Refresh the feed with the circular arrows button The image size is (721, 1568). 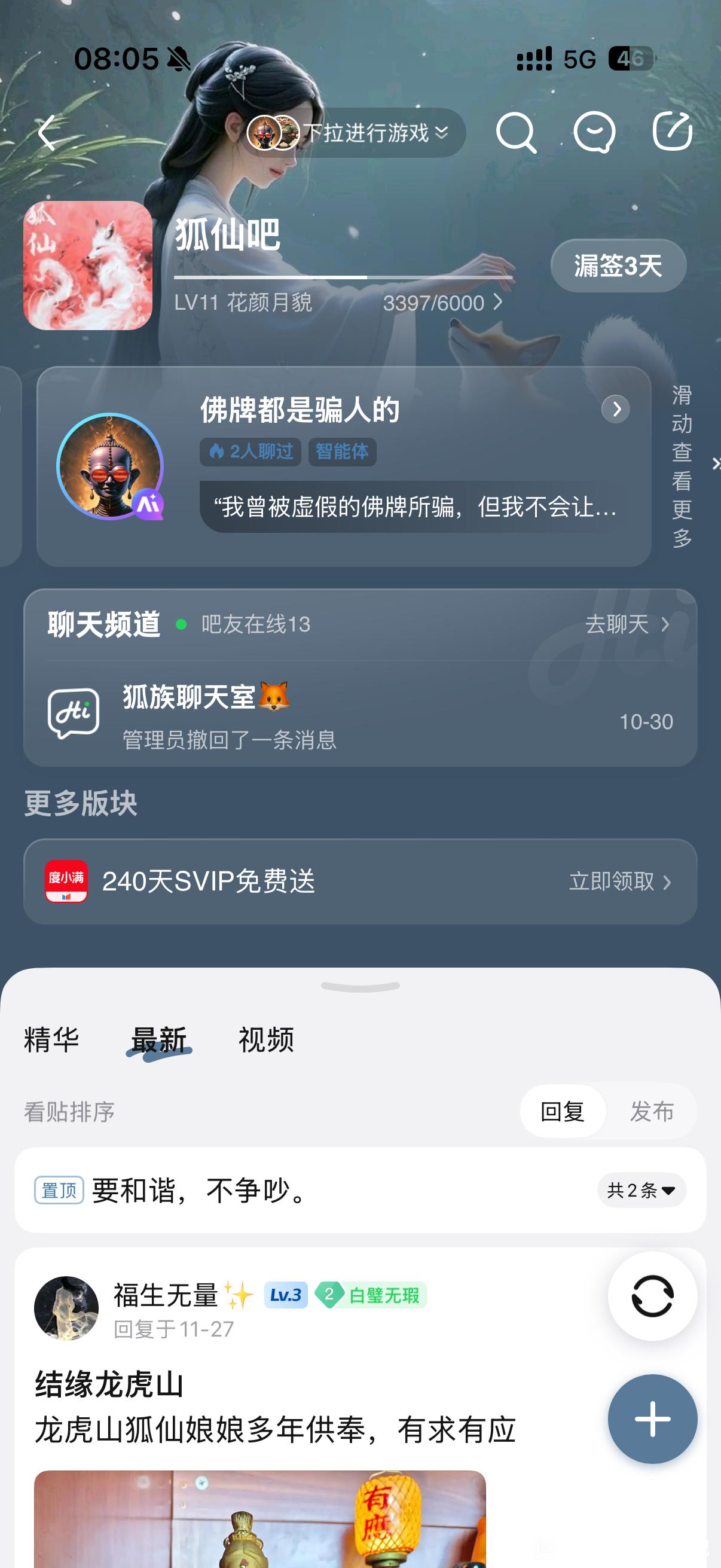(x=652, y=1296)
